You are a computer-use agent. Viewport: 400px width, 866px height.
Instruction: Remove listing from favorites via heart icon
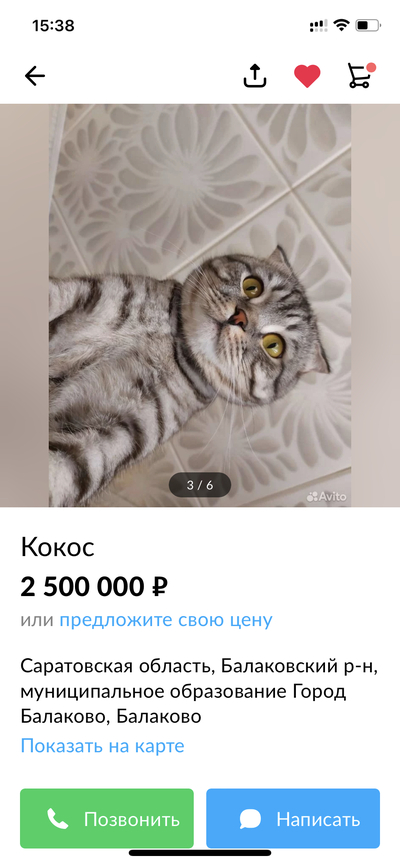click(307, 76)
